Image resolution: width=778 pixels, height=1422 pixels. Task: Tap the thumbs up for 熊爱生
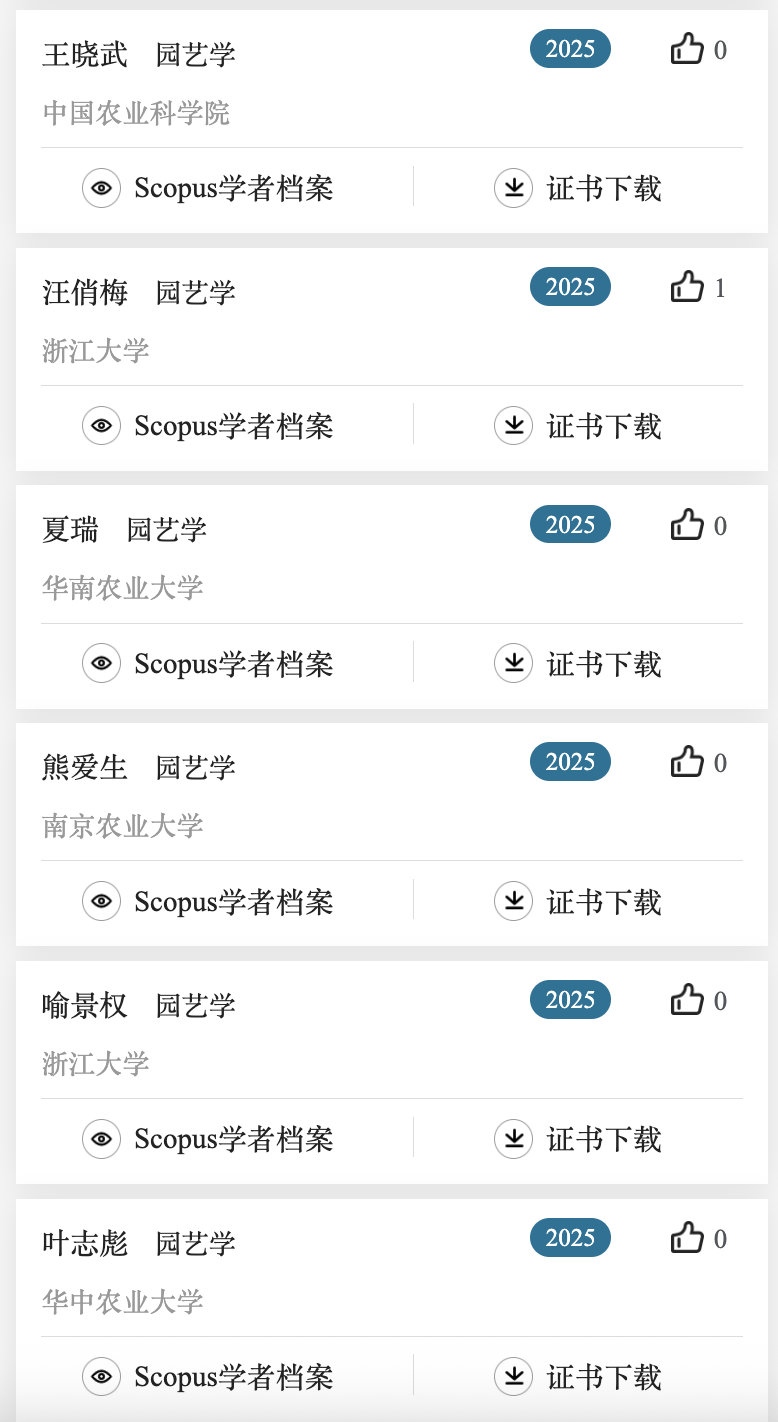coord(687,762)
